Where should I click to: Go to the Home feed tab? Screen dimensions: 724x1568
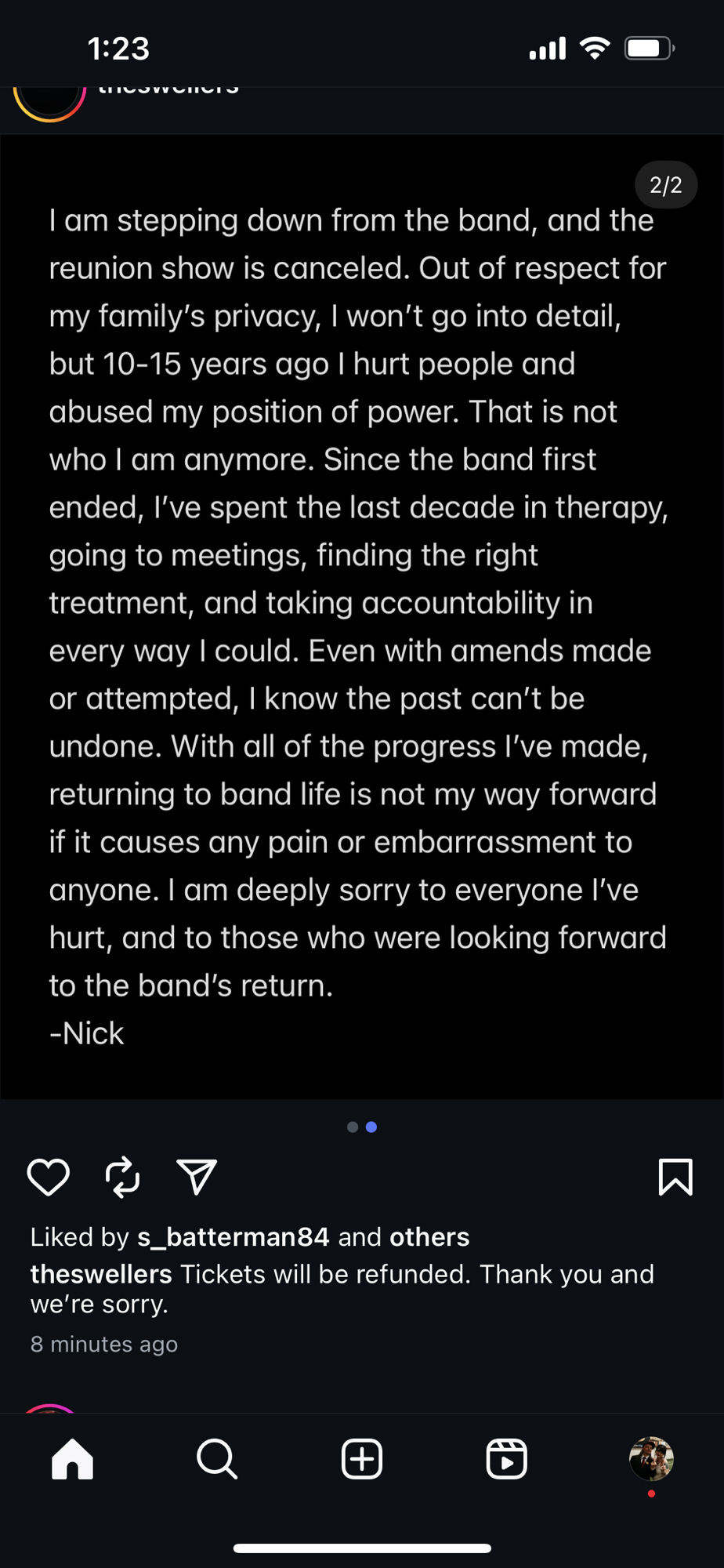tap(72, 1459)
